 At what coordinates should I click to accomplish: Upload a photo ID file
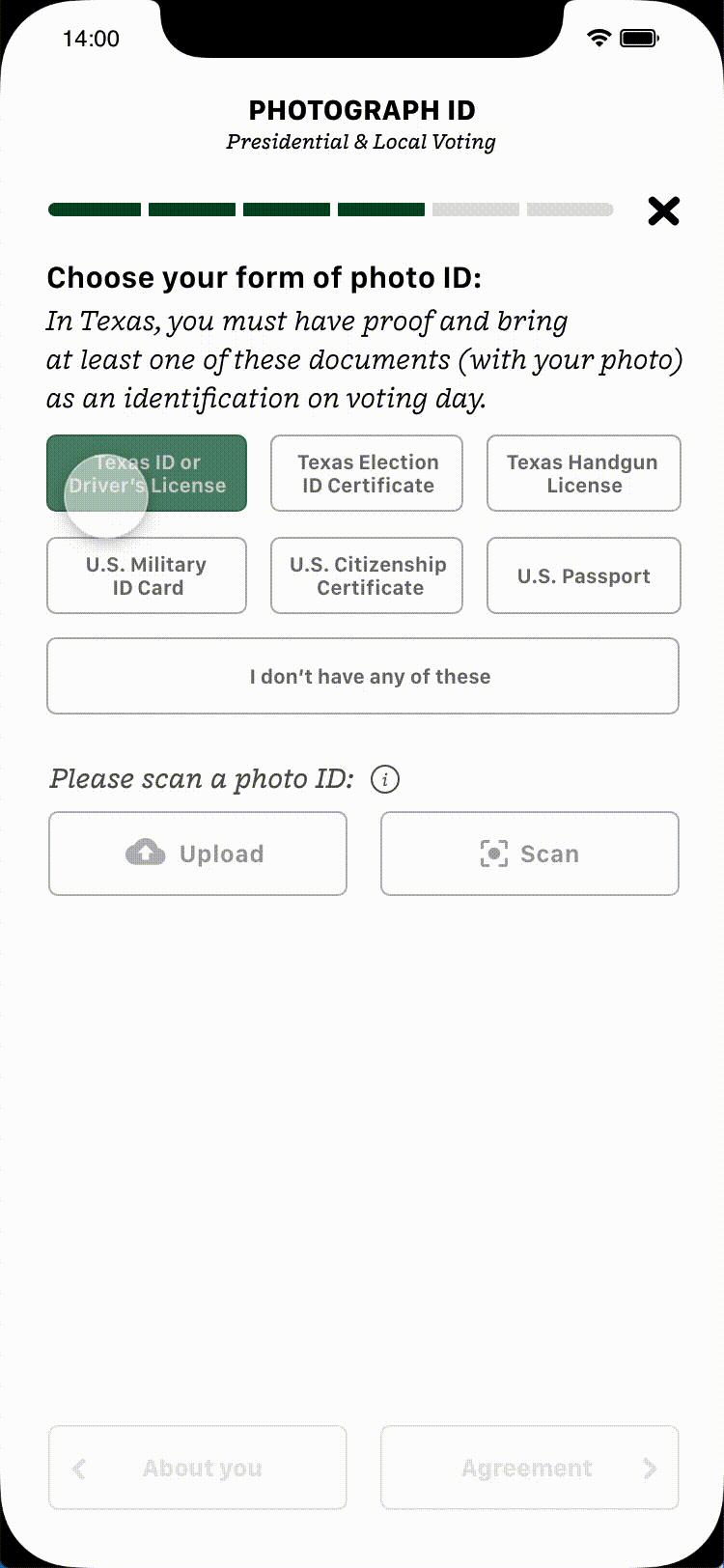point(198,854)
